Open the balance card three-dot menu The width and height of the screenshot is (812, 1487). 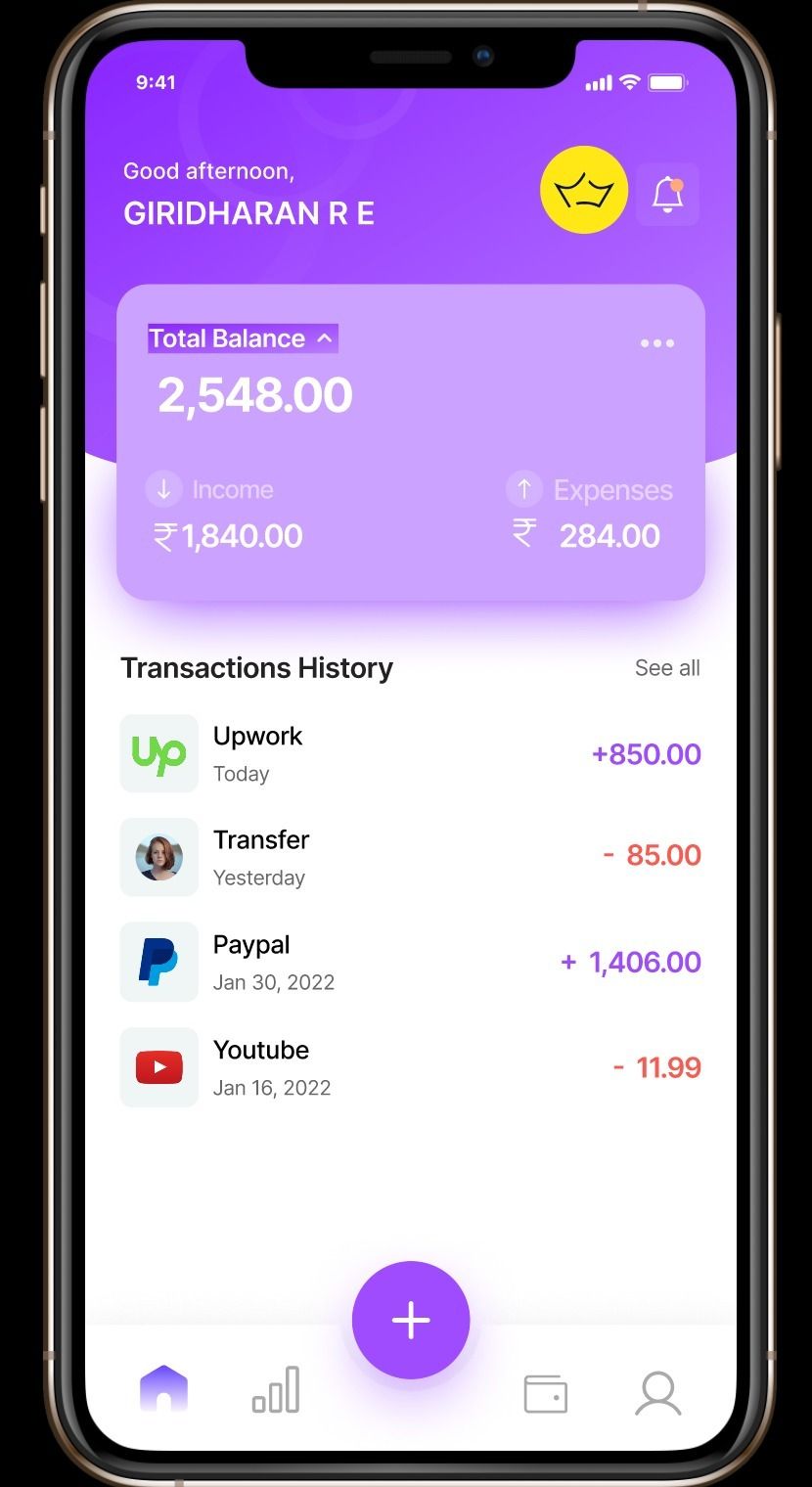coord(656,343)
